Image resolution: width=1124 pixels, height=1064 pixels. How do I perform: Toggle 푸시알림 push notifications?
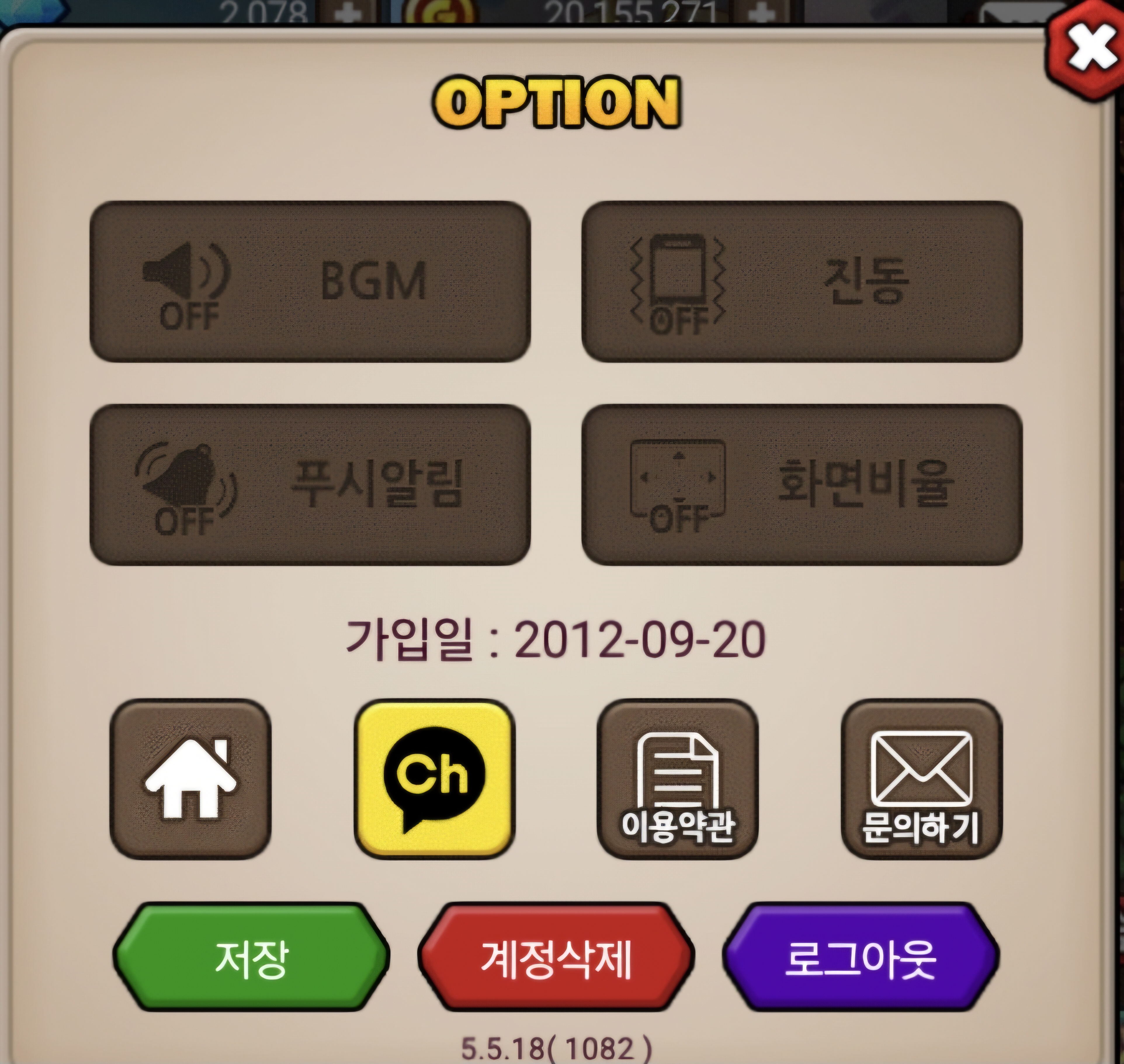(x=310, y=484)
